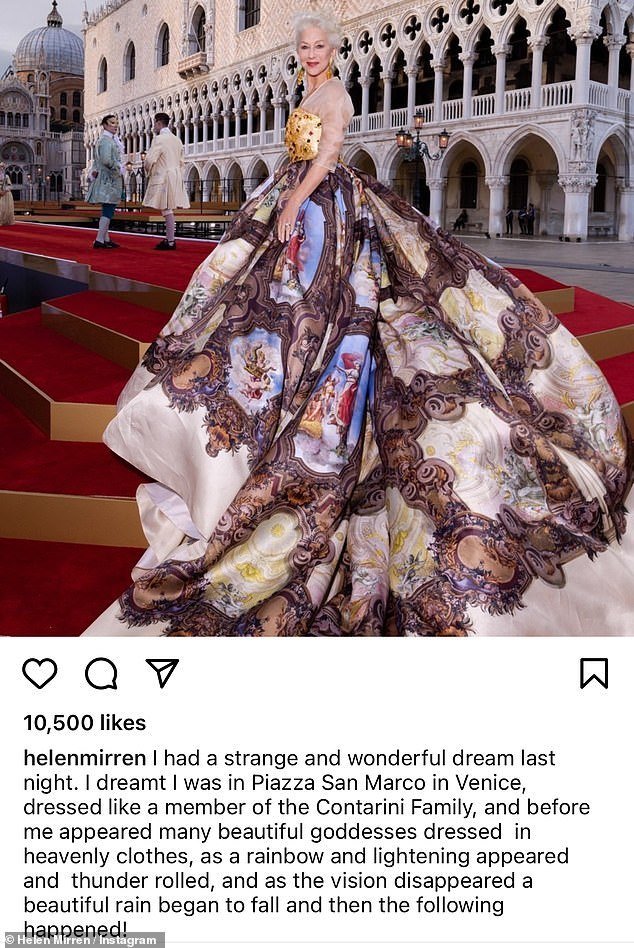The height and width of the screenshot is (948, 634).
Task: Open helenmirren profile from caption username
Action: coord(84,758)
